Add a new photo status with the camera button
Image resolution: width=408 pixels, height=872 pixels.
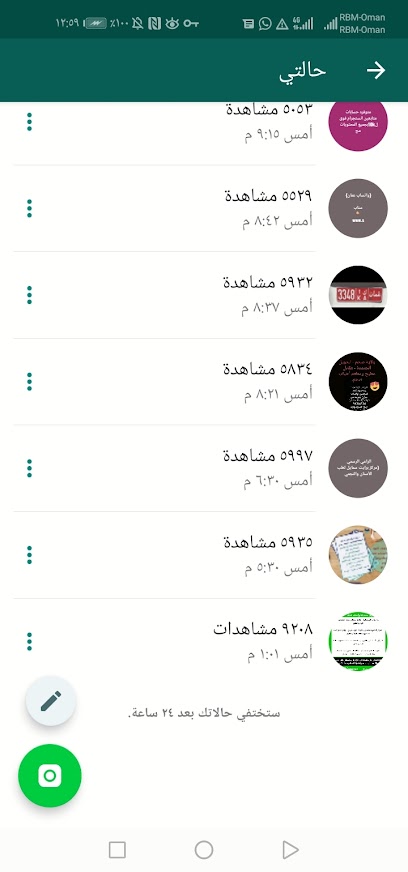pos(49,776)
